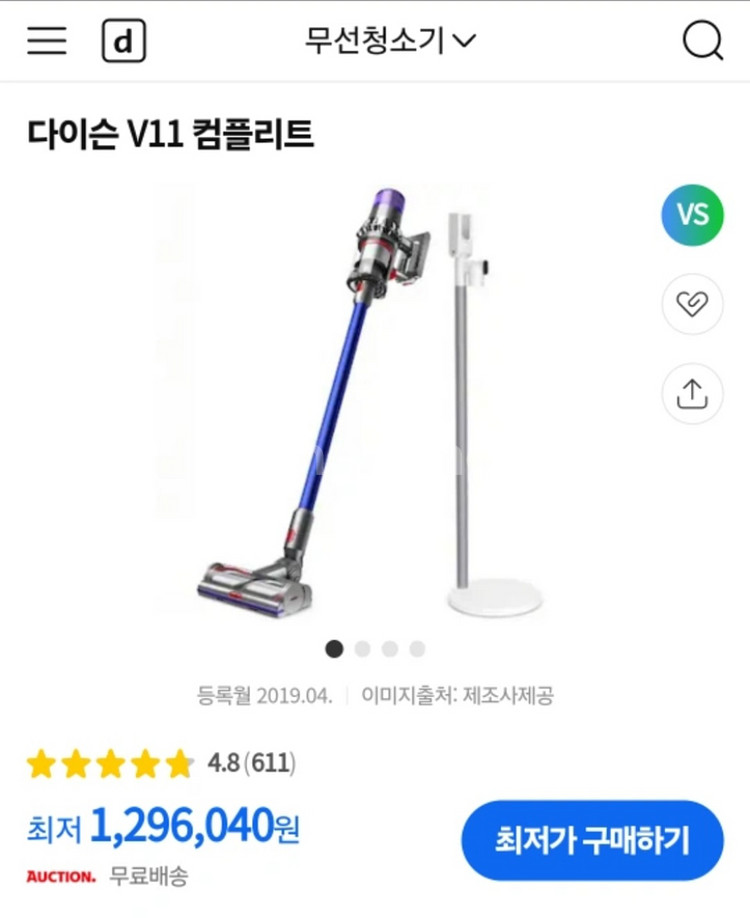Click the VS product comparison icon
Screen dimensions: 750x918
[692, 216]
